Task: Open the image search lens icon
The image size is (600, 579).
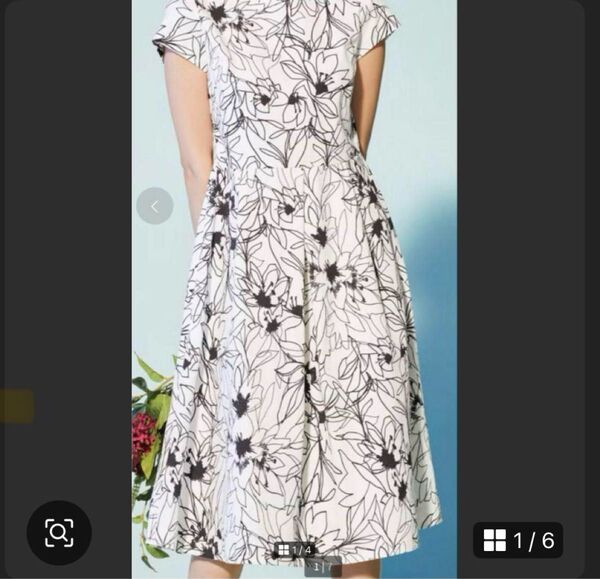Action: (59, 532)
